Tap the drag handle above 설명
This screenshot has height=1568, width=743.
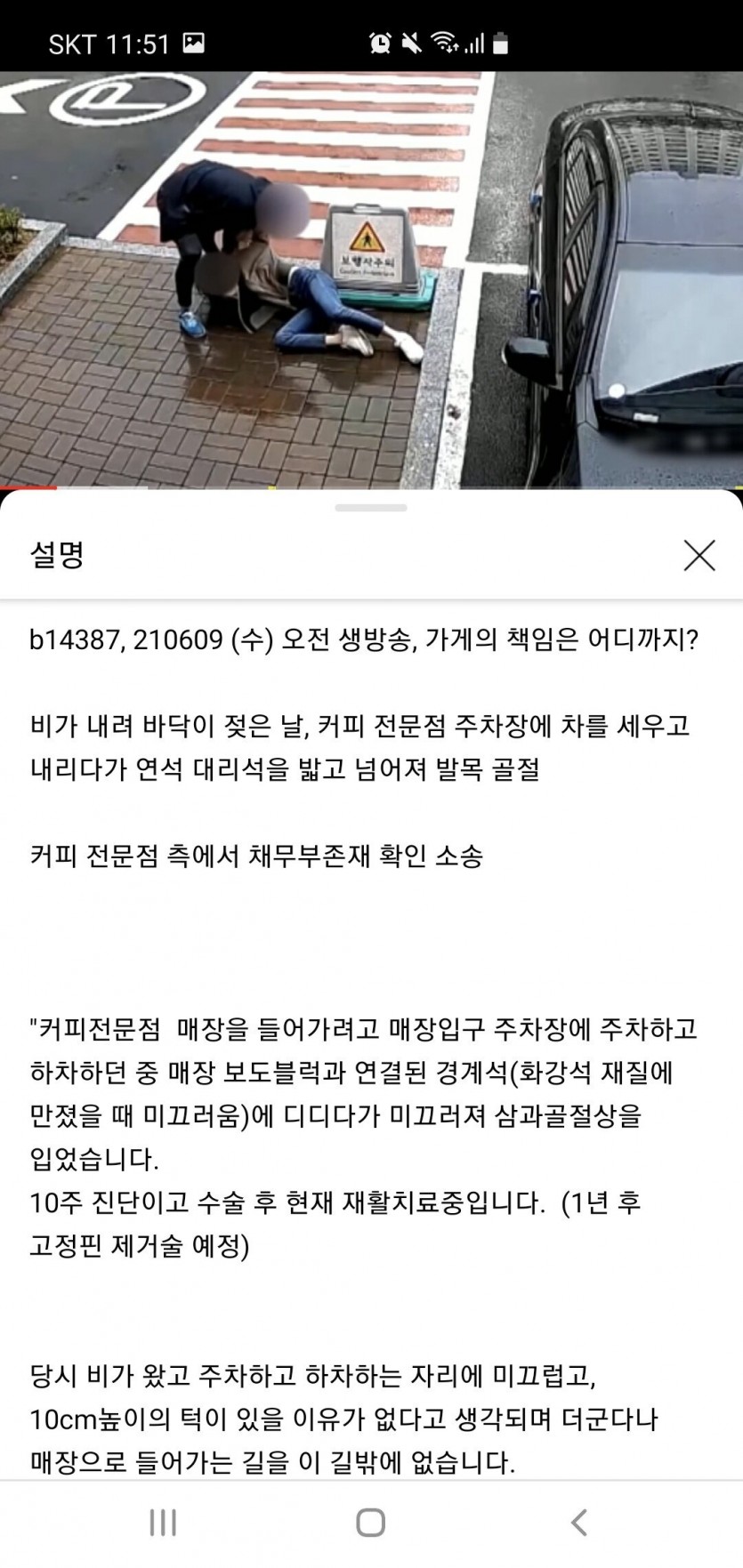[x=371, y=508]
